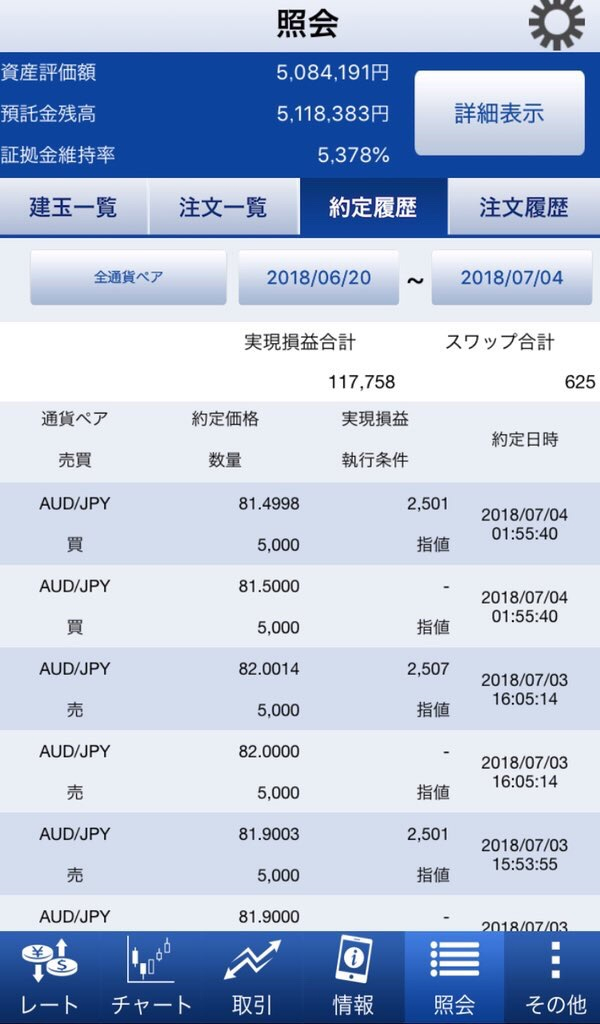This screenshot has height=1024, width=600.
Task: Go to the 取引 tab
Action: 252,977
